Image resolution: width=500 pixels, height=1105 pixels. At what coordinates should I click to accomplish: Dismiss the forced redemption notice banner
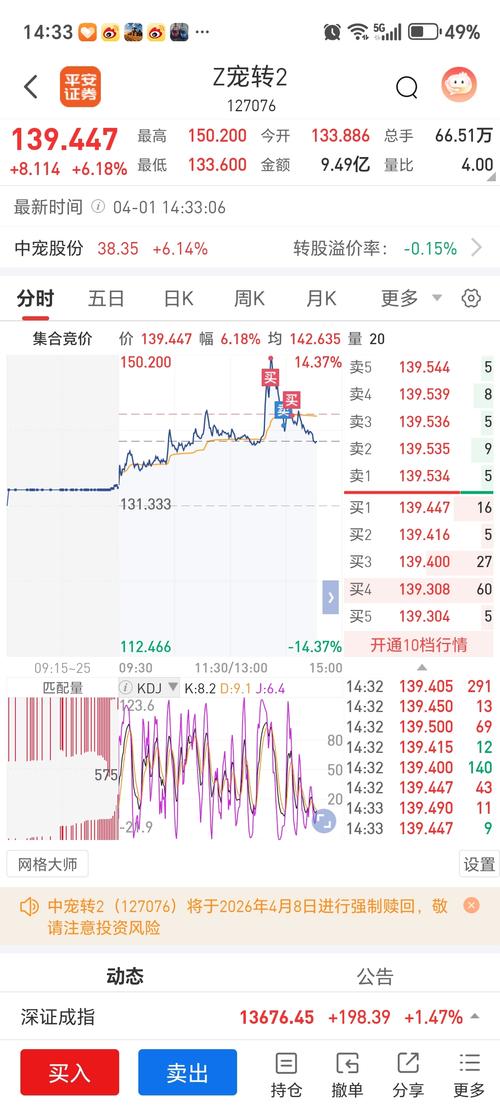(471, 906)
